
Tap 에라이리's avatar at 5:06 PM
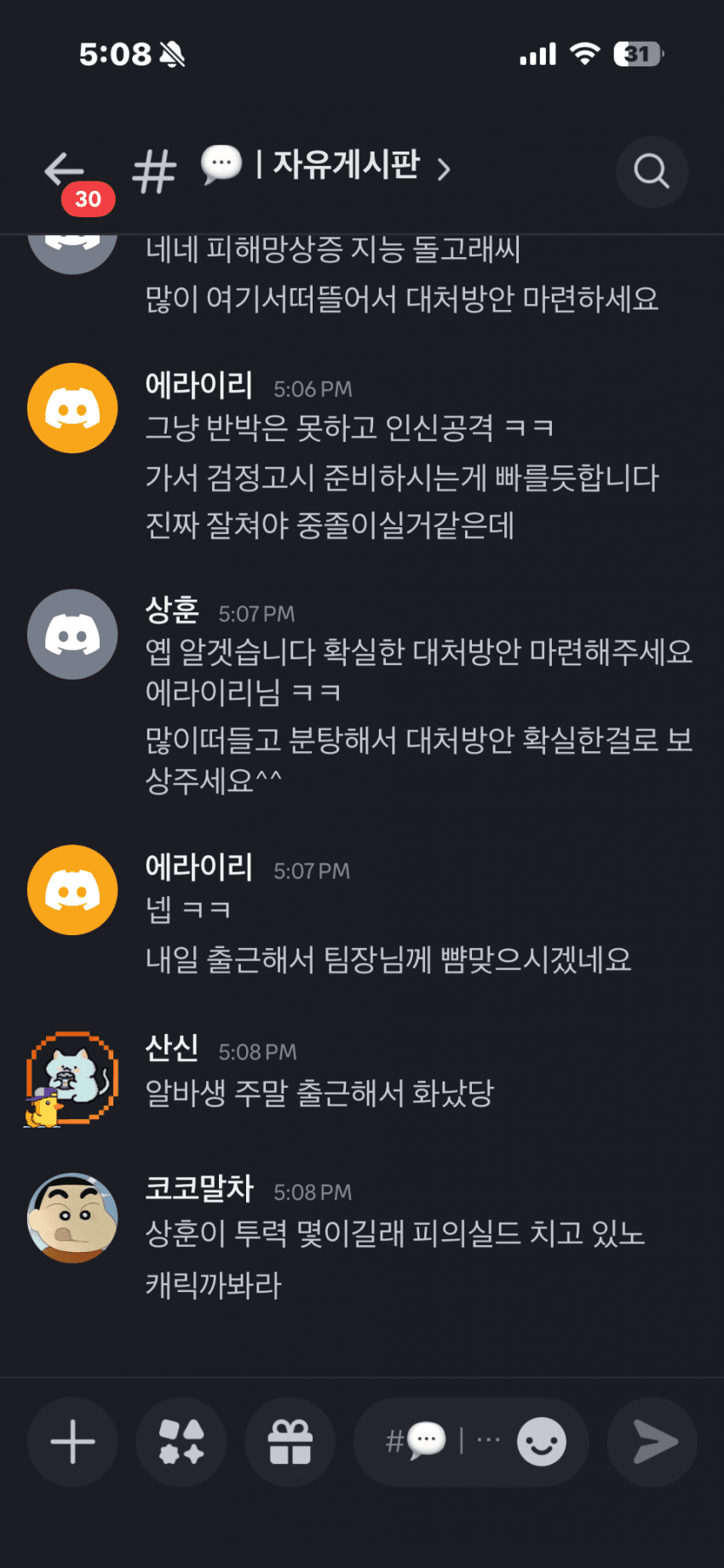[x=72, y=408]
